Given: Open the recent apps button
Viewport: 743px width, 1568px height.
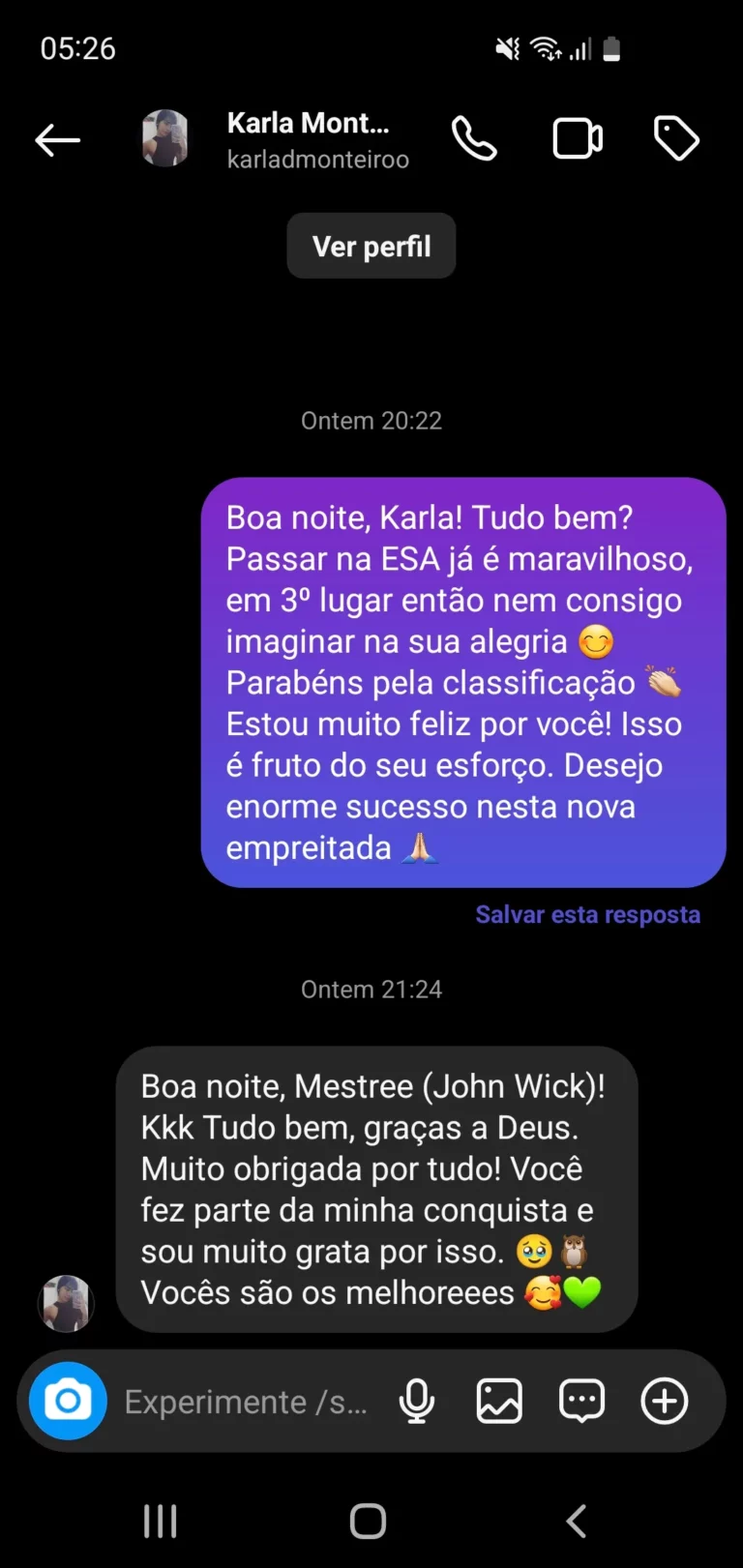Looking at the screenshot, I should pyautogui.click(x=161, y=1522).
